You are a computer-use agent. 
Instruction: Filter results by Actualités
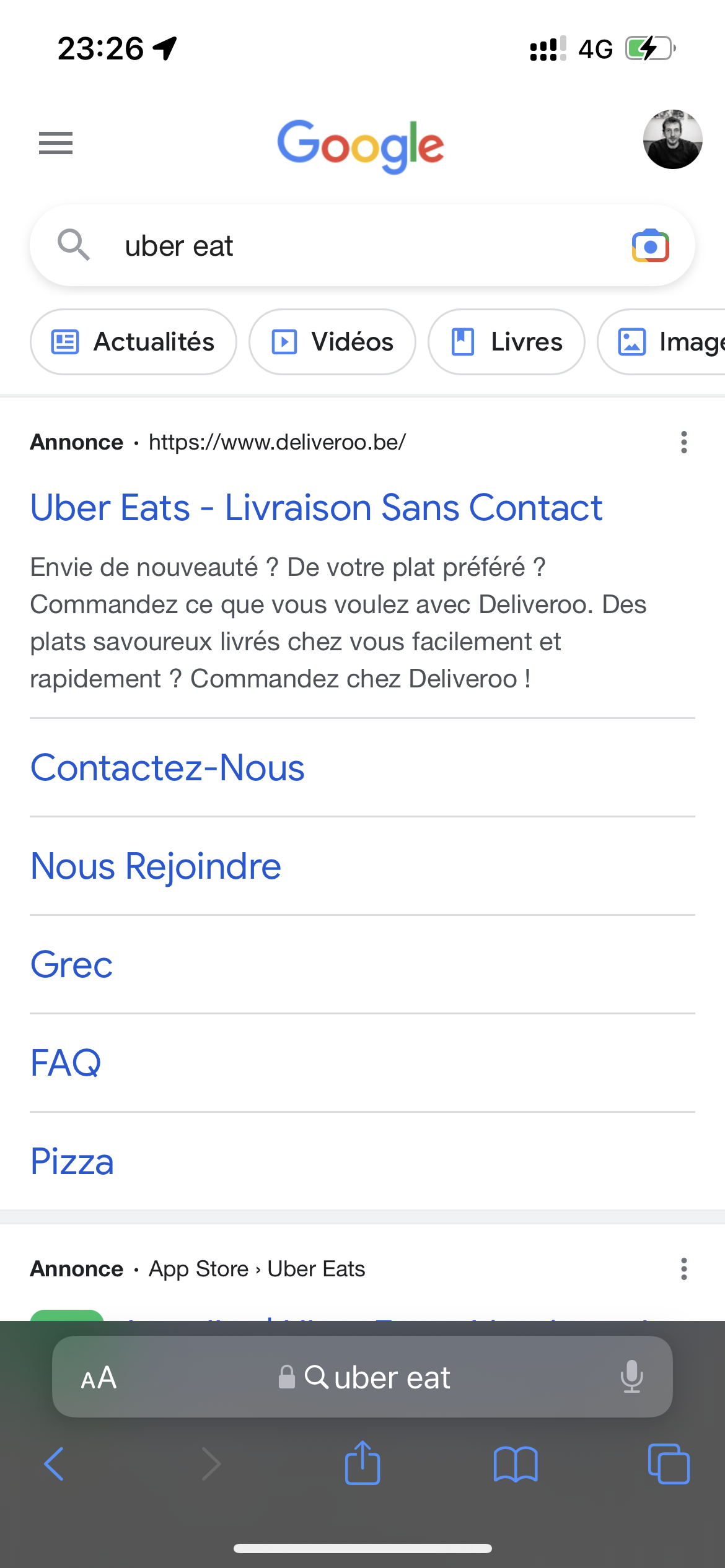(x=133, y=342)
